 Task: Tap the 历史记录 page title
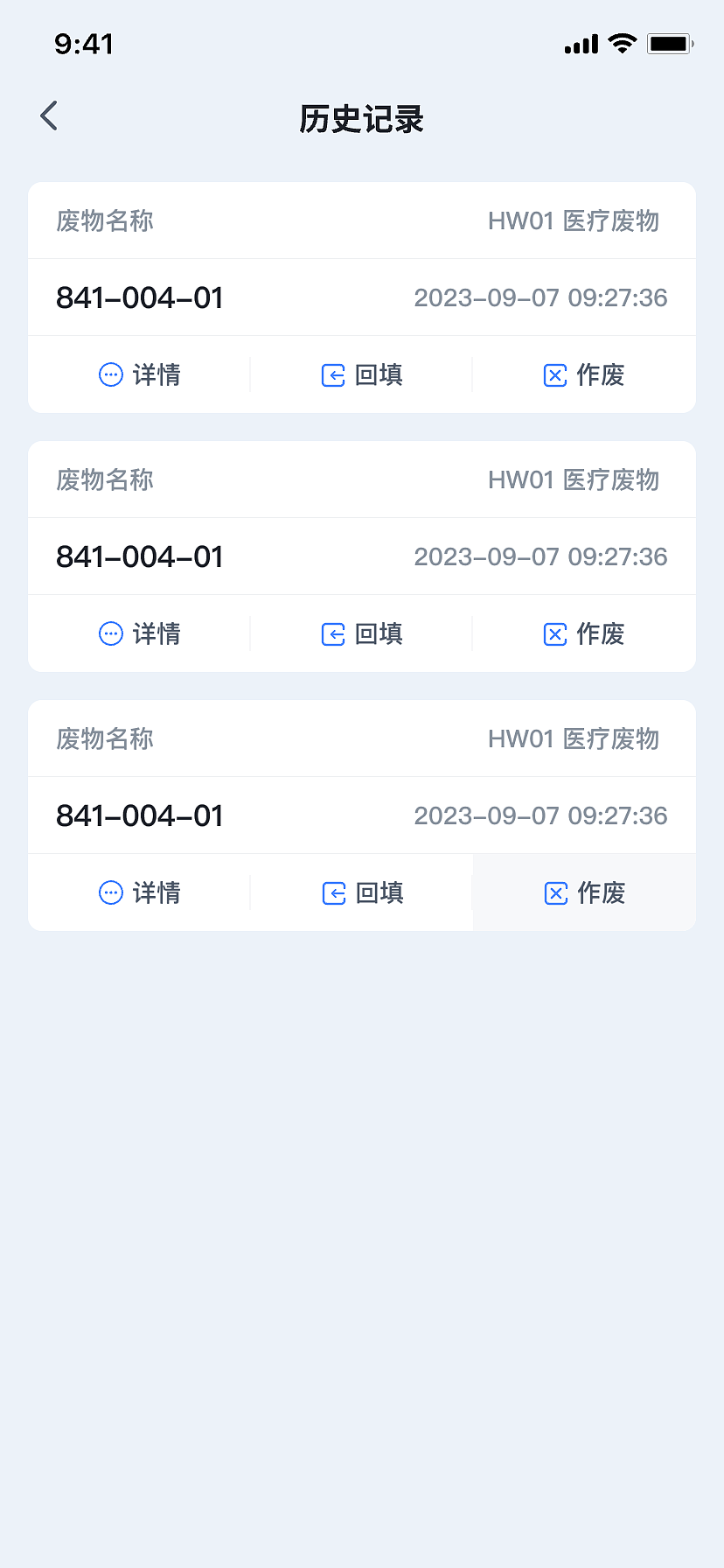[x=361, y=120]
